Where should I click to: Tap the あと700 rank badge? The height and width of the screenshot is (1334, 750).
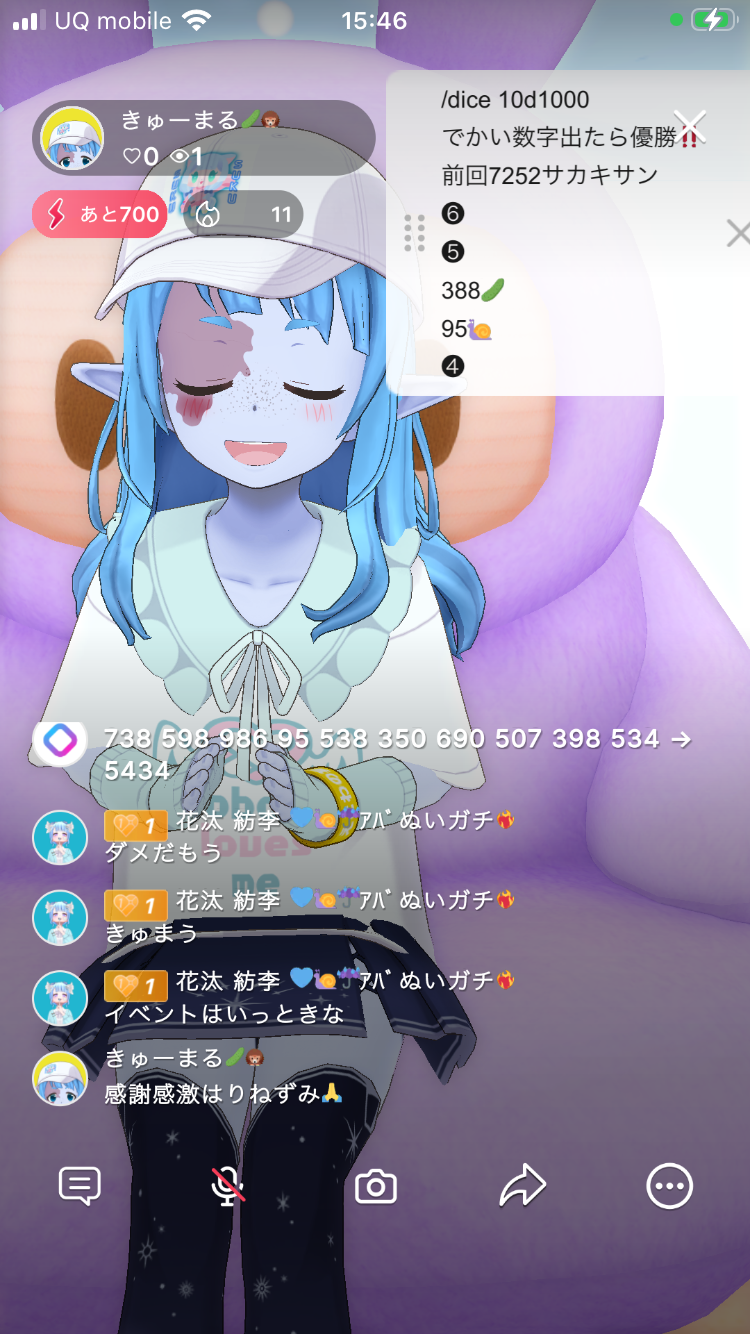(99, 213)
